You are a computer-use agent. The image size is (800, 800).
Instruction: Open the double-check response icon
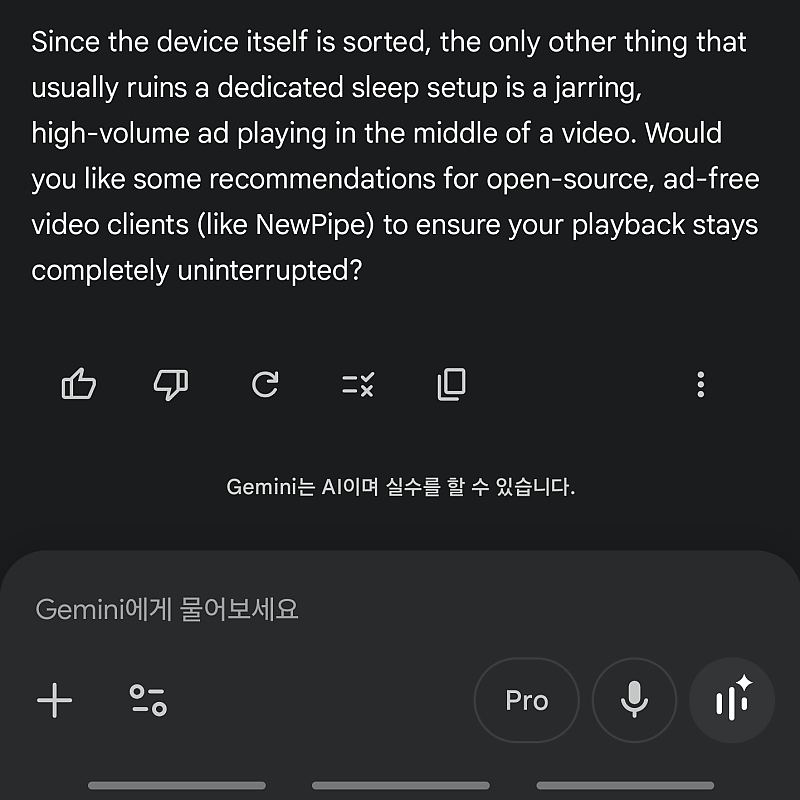358,384
